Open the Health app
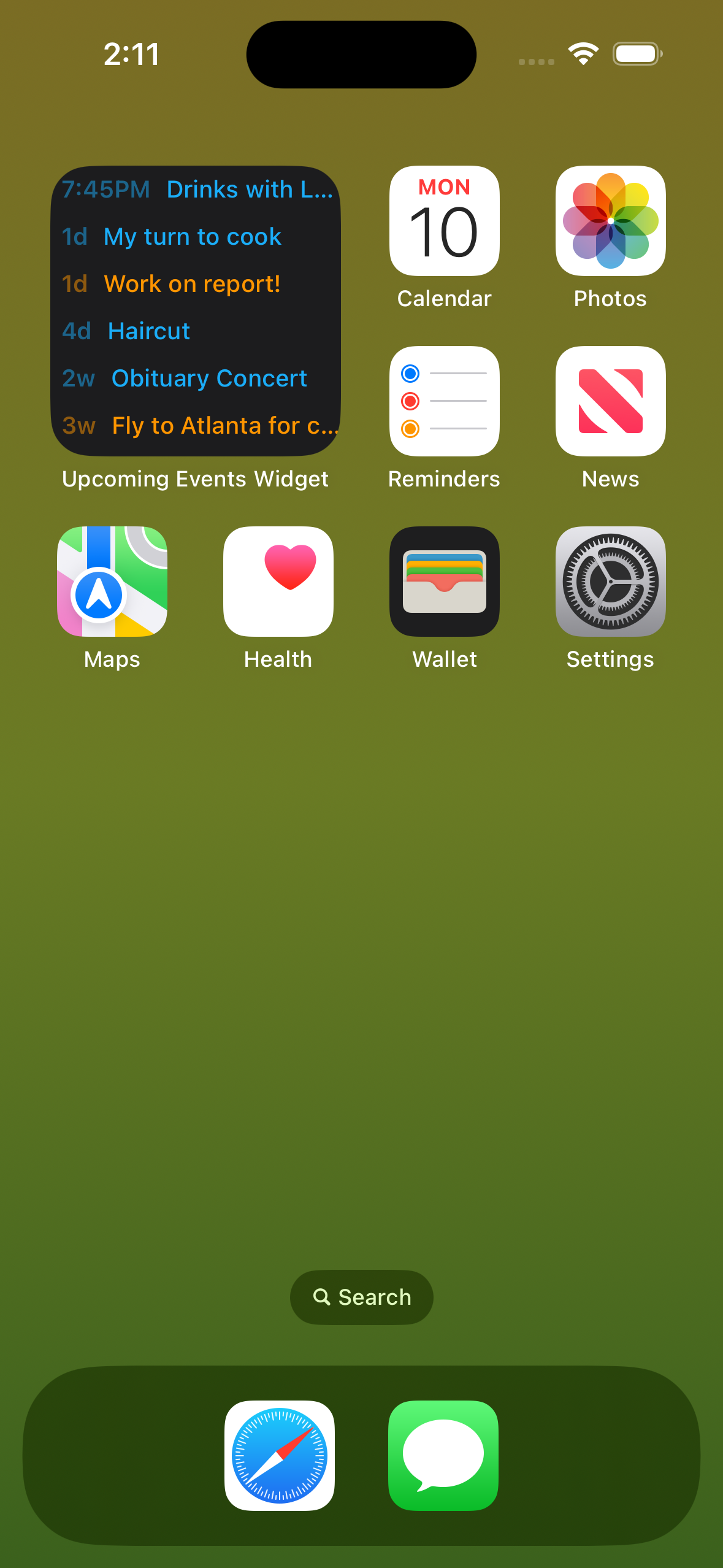The height and width of the screenshot is (1568, 723). [278, 582]
